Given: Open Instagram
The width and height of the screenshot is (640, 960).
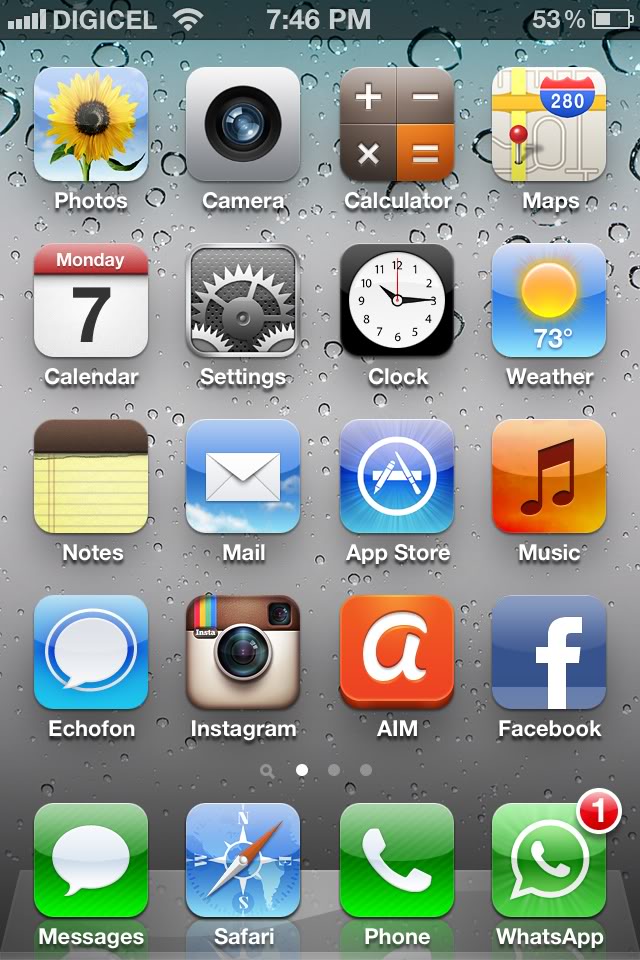Looking at the screenshot, I should click(243, 653).
